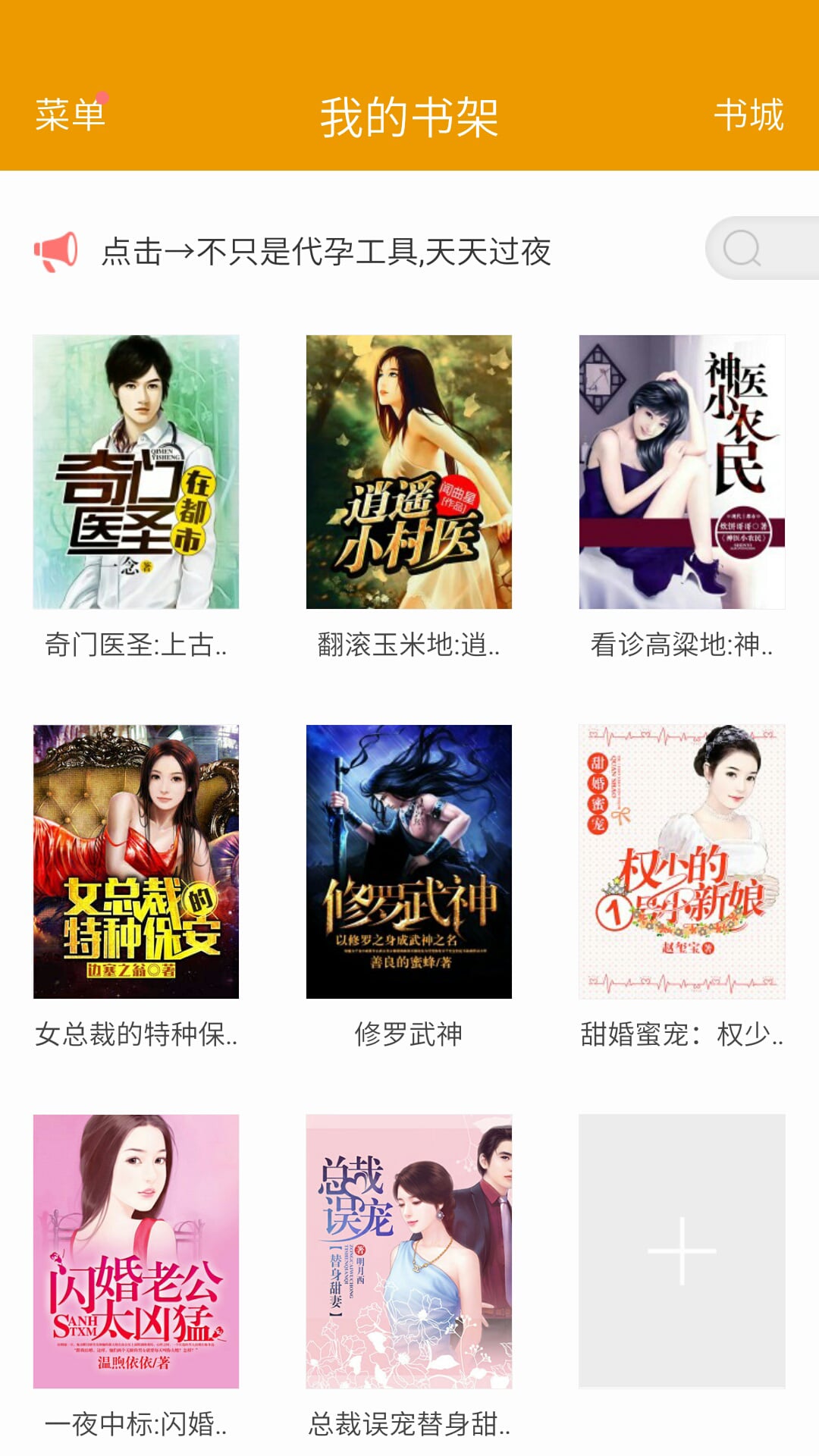The width and height of the screenshot is (819, 1456).
Task: Open the book 看诊高粱地
Action: click(x=682, y=472)
